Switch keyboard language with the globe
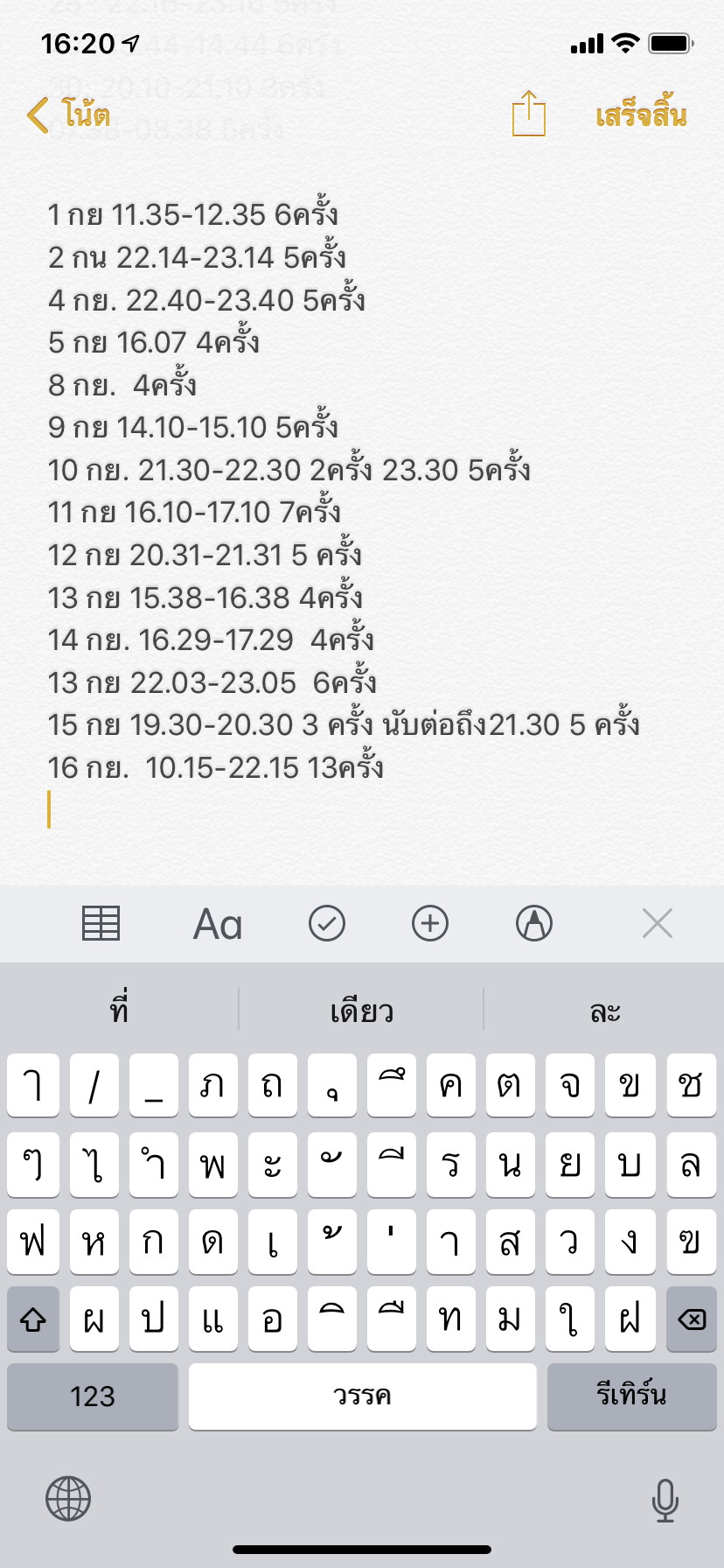The height and width of the screenshot is (1568, 724). click(x=68, y=1499)
